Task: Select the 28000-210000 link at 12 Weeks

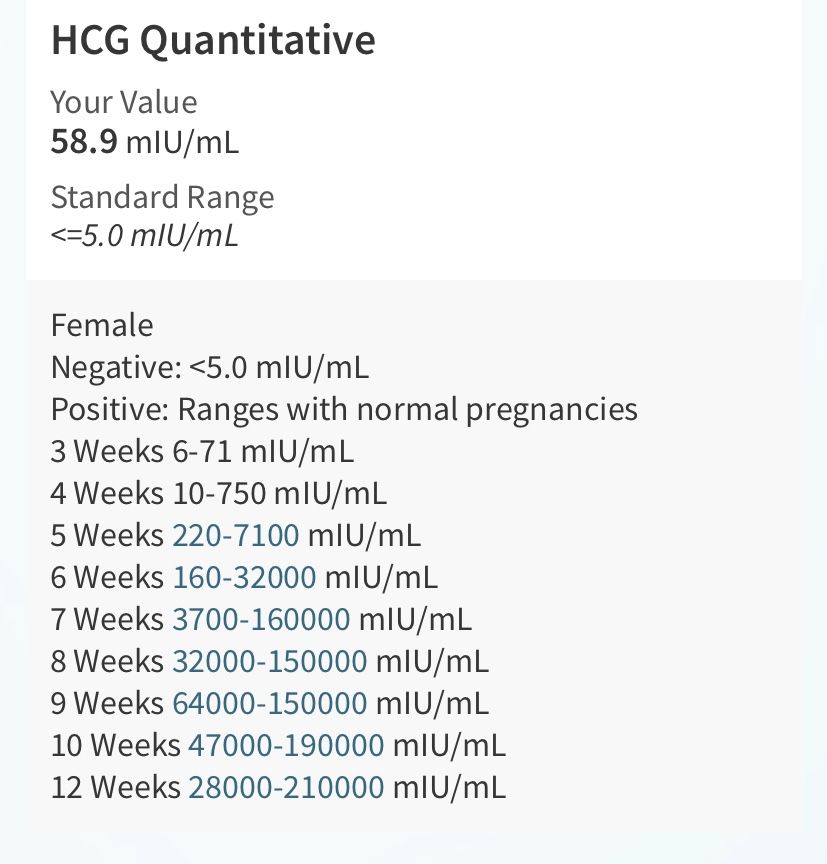Action: pyautogui.click(x=286, y=787)
